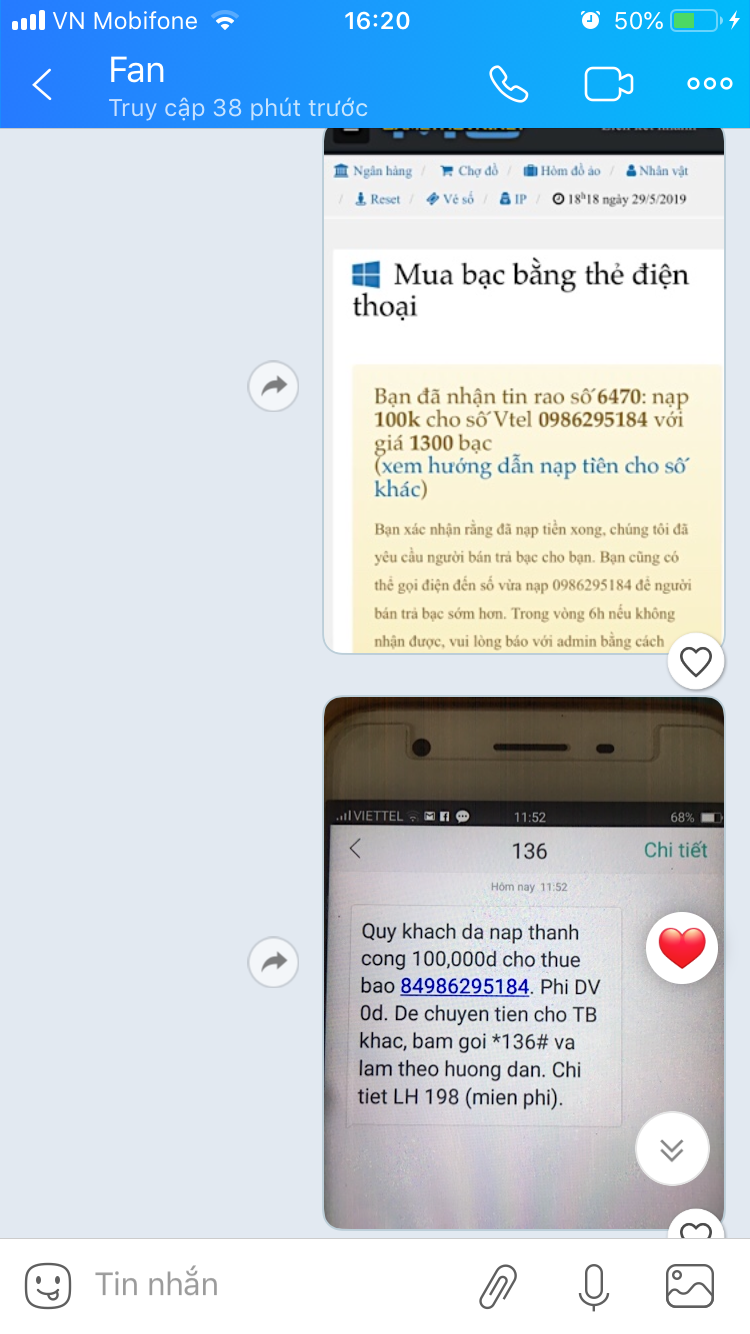Tap the red heart reaction button
Screen dimensions: 750x1334
[x=682, y=948]
